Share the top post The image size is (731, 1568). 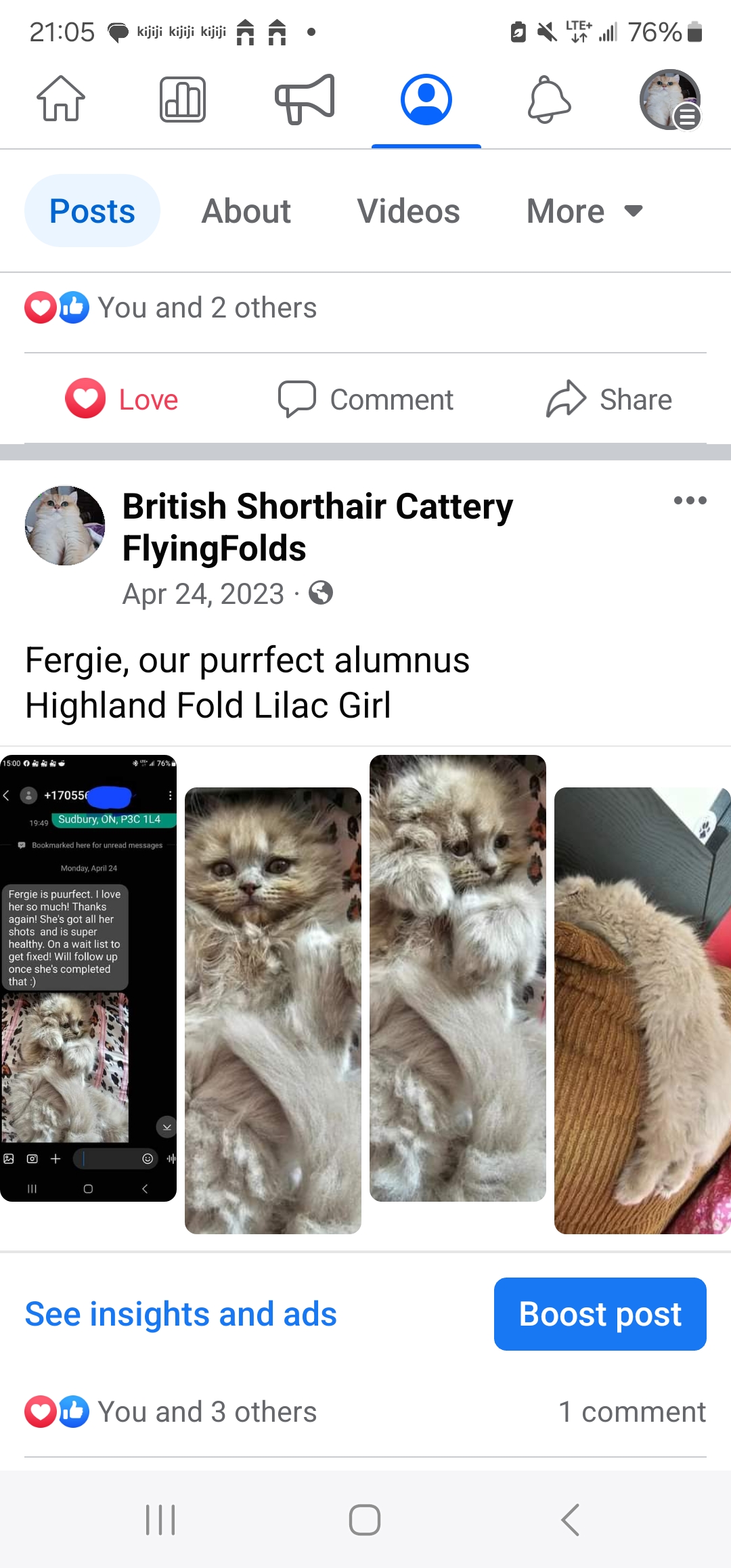tap(609, 399)
